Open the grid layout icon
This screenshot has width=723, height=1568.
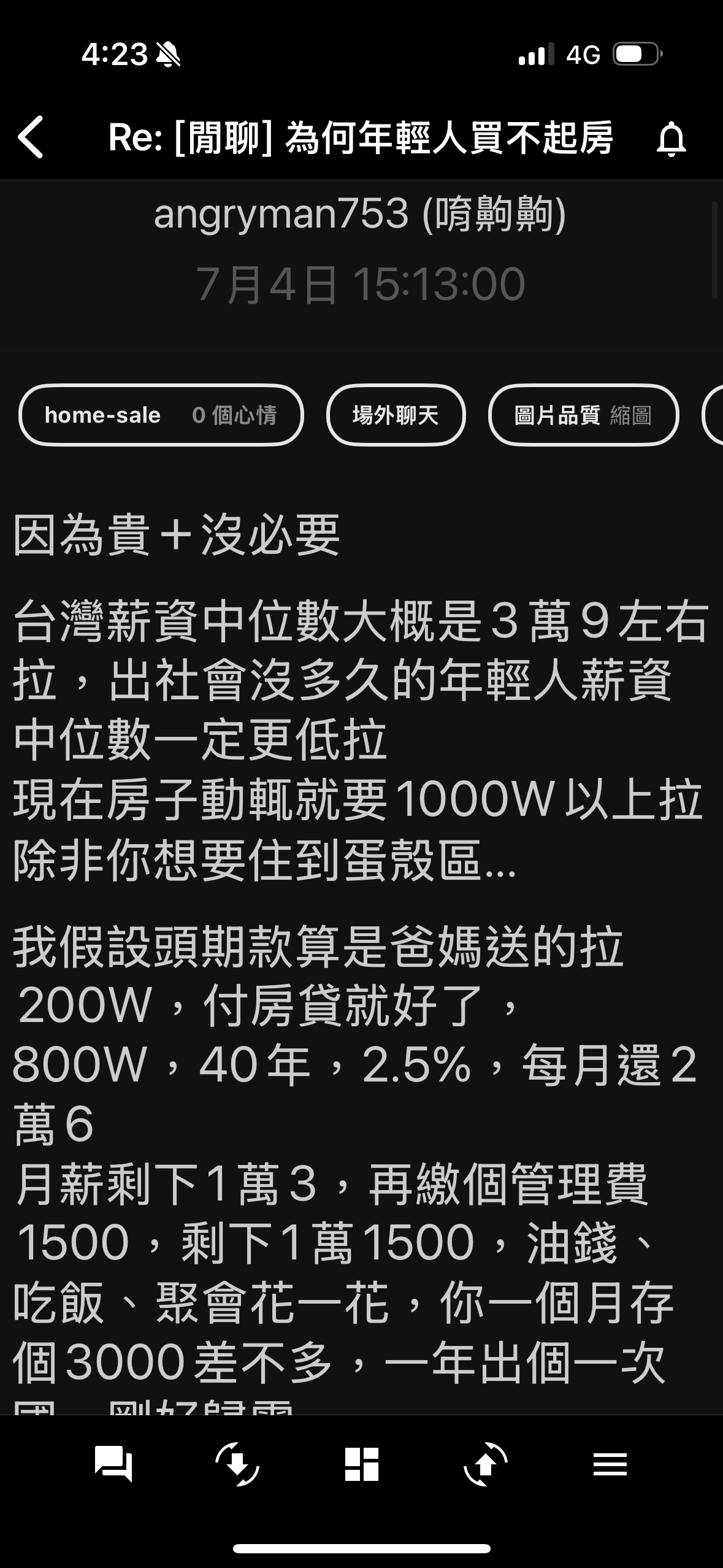(362, 1464)
